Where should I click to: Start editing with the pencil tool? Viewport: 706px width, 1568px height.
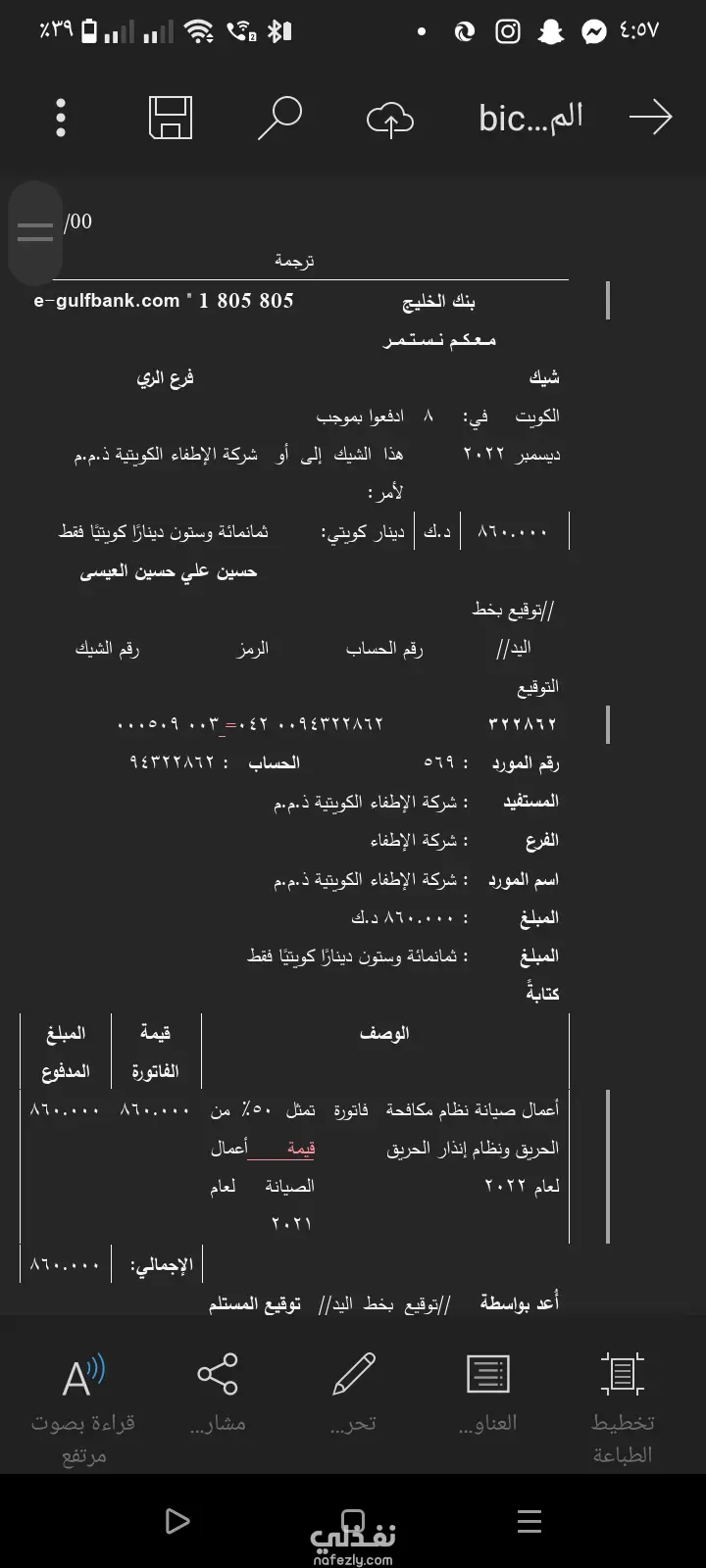click(x=353, y=1393)
